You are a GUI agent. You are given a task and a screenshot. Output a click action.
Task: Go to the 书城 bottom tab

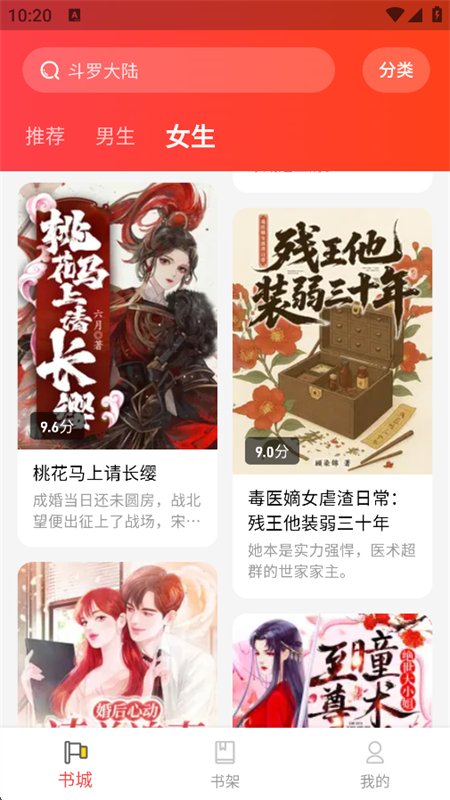[x=75, y=765]
